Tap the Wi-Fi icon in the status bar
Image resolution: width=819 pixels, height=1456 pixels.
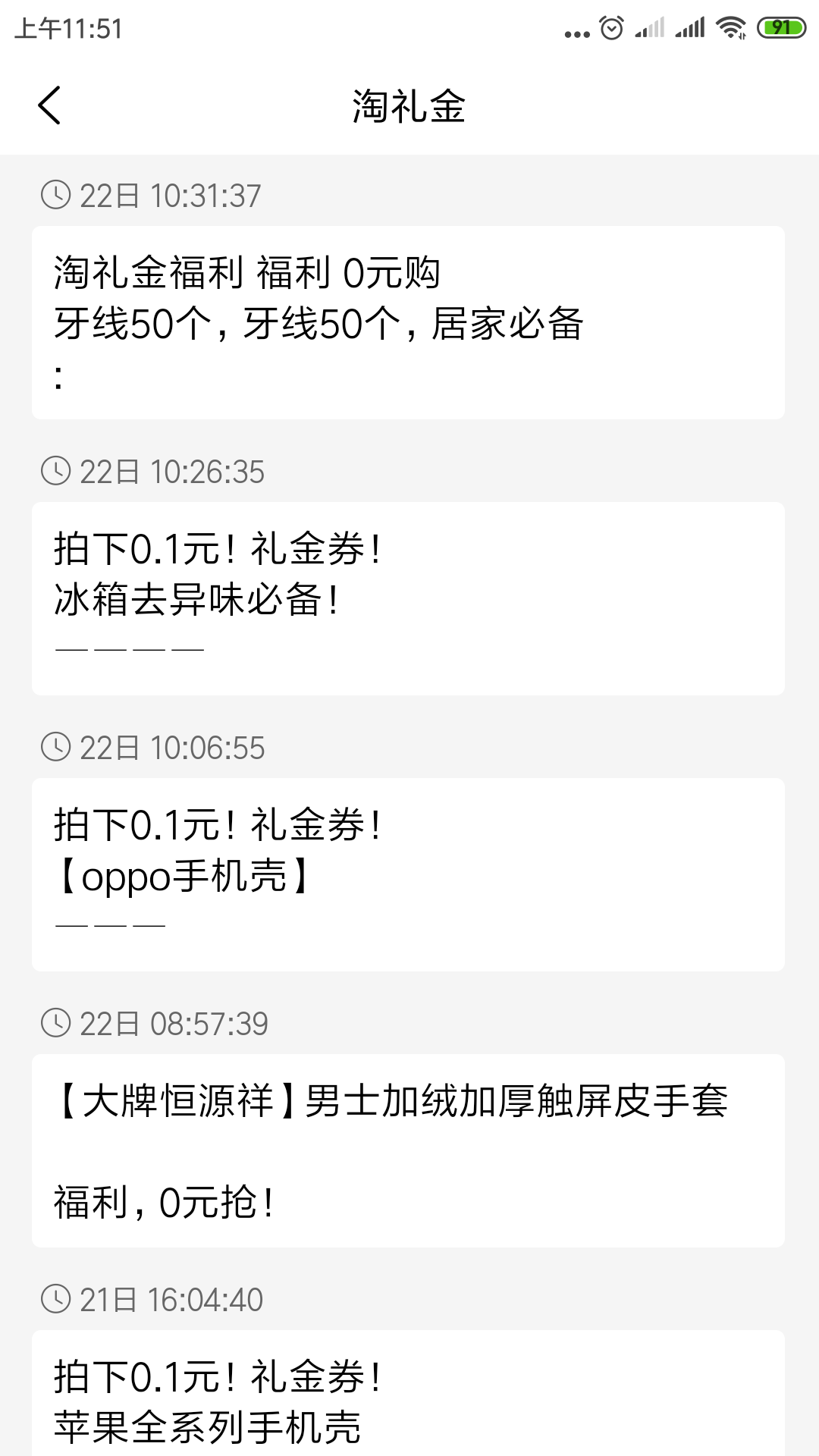pos(730,25)
